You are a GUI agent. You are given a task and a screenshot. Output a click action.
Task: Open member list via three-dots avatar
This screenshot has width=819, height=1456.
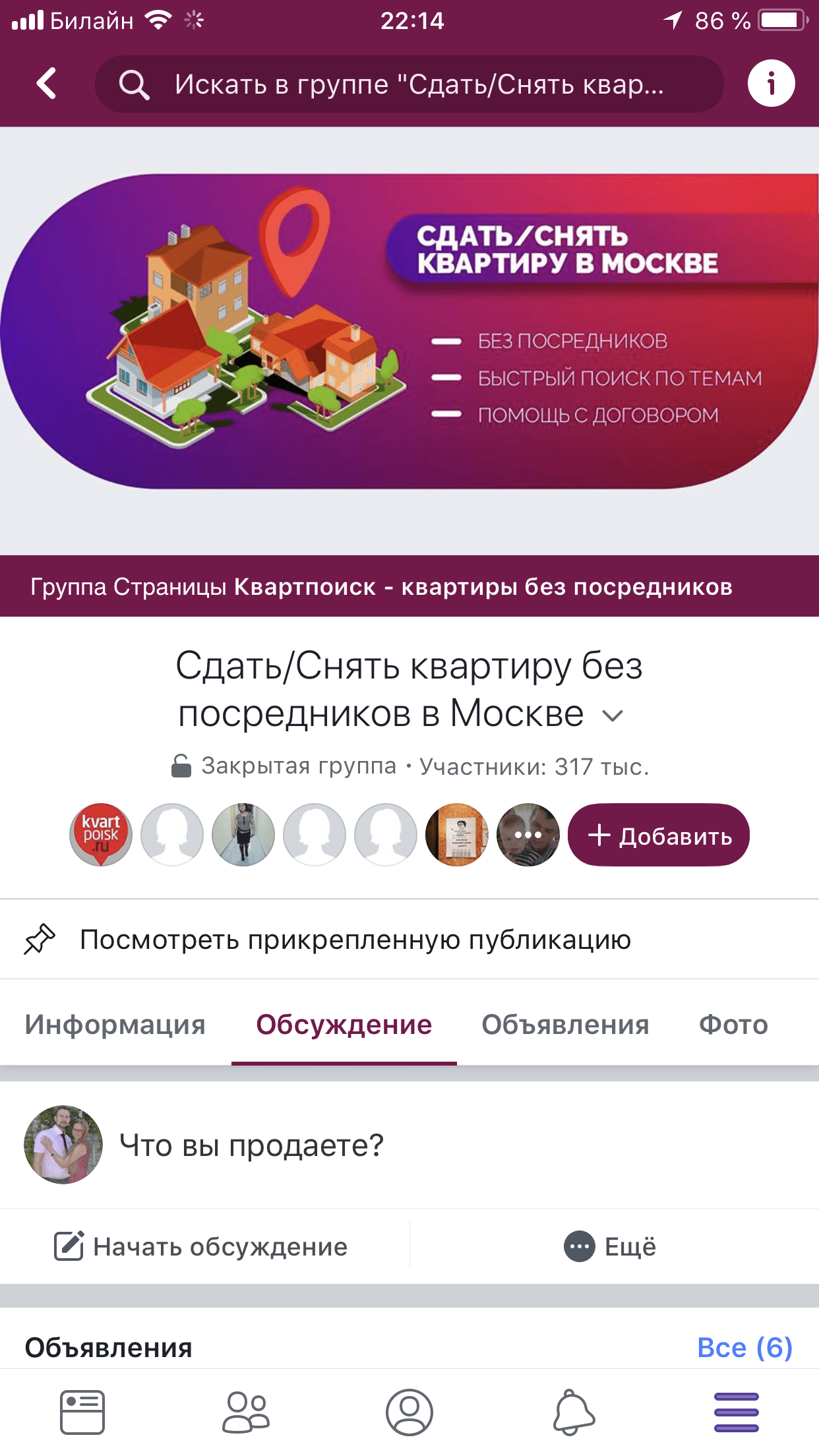tap(528, 835)
